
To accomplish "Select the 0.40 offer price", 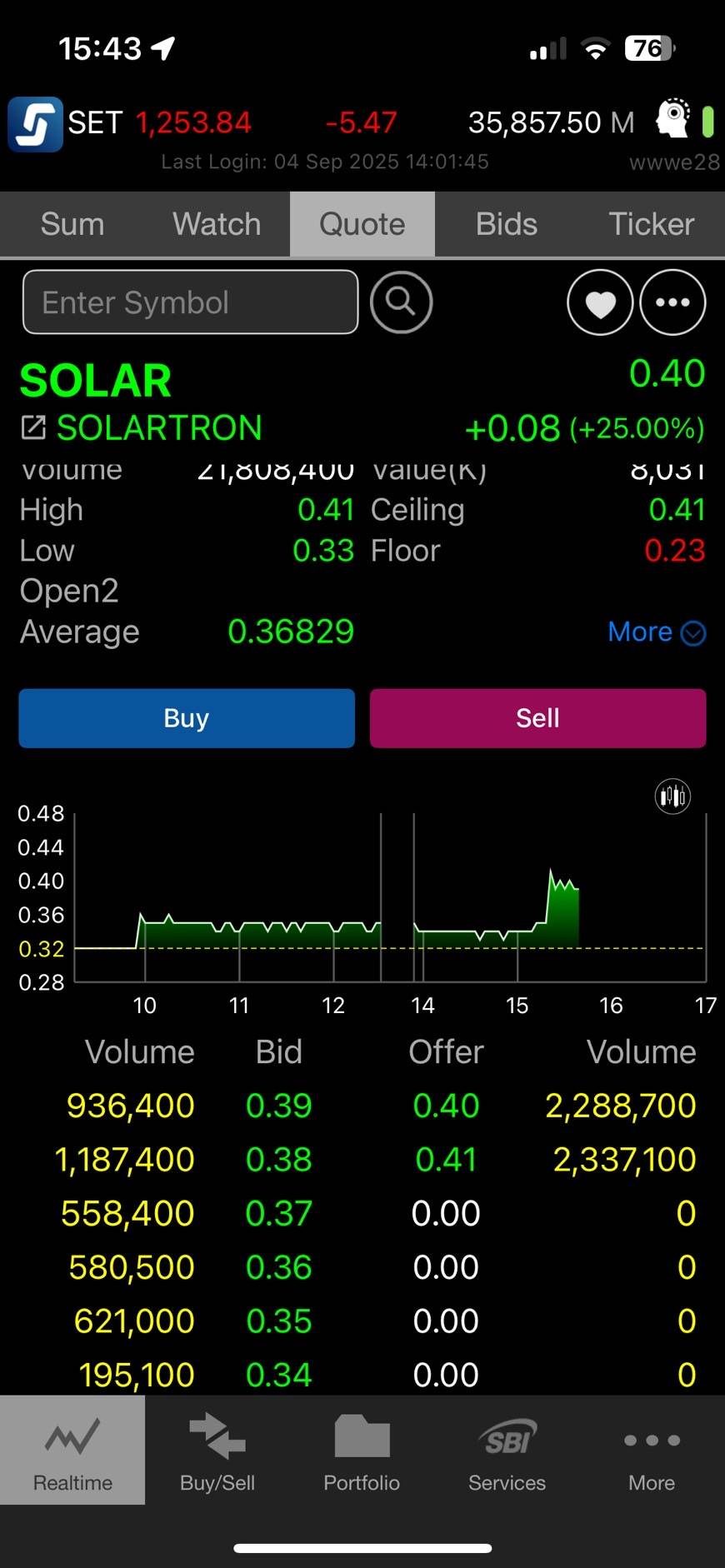I will [446, 1106].
